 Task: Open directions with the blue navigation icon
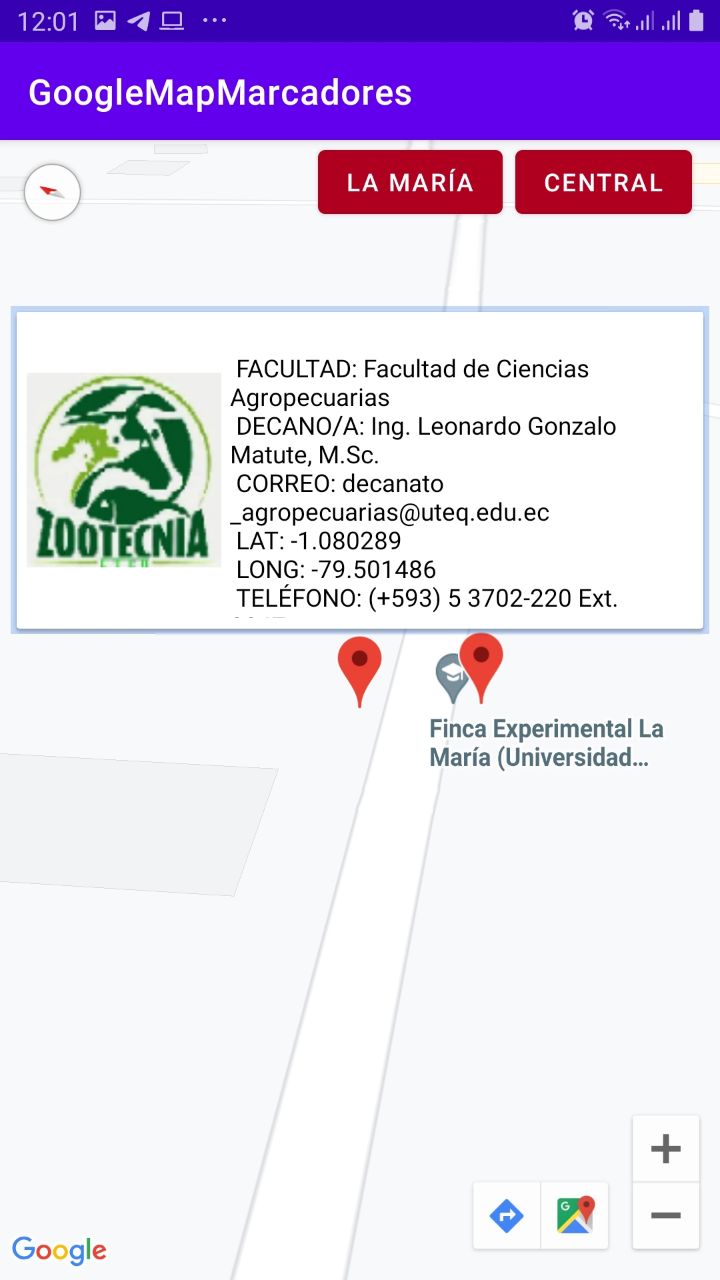point(507,1216)
